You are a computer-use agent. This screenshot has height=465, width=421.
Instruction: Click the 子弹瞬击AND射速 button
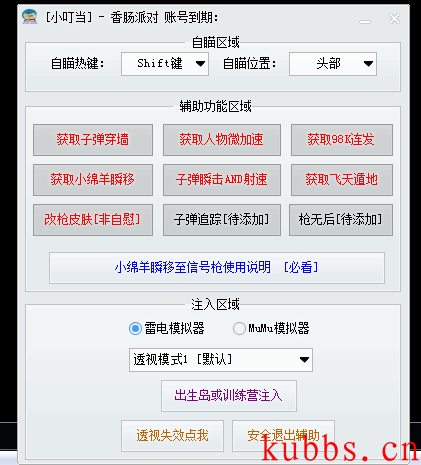[x=222, y=180]
